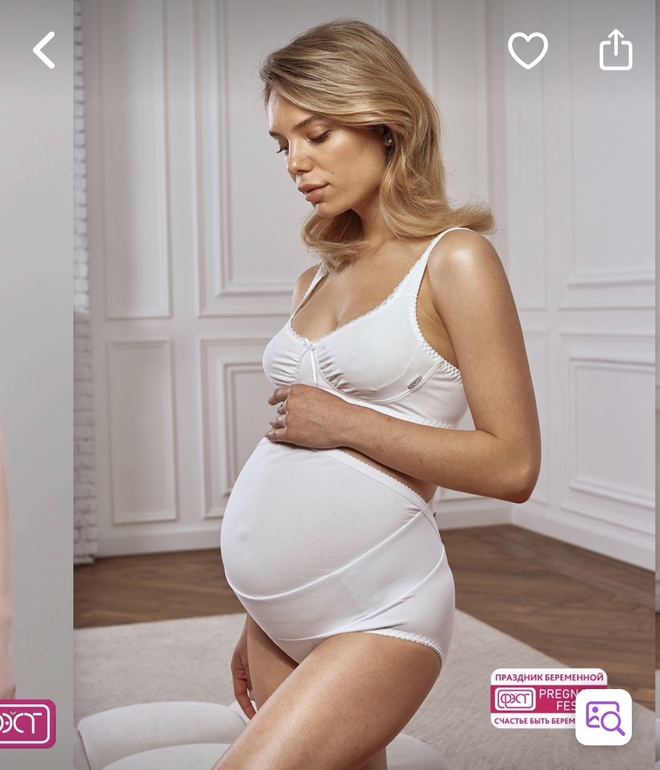The image size is (660, 770).
Task: Share this product
Action: point(616,50)
